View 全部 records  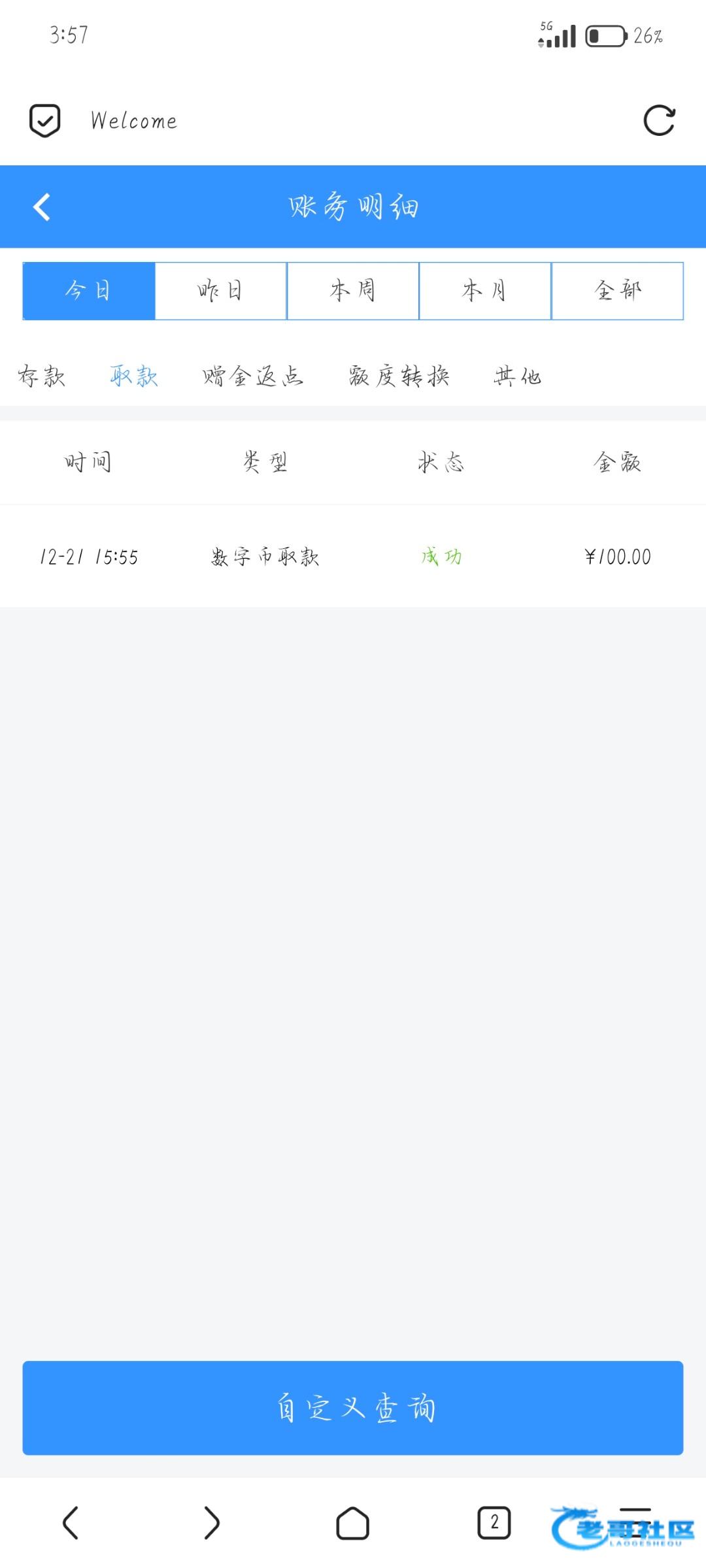[617, 291]
